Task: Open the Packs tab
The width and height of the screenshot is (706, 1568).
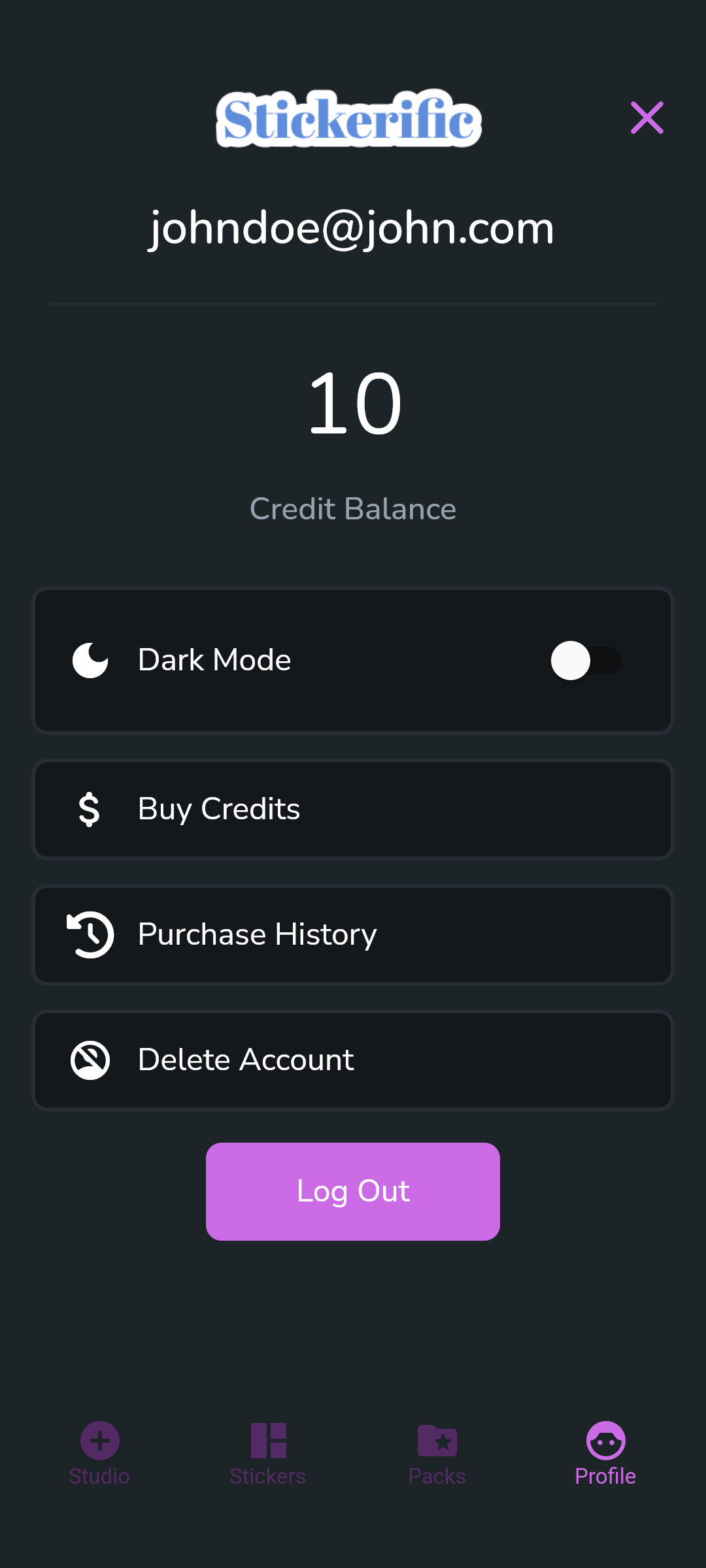Action: point(437,1454)
